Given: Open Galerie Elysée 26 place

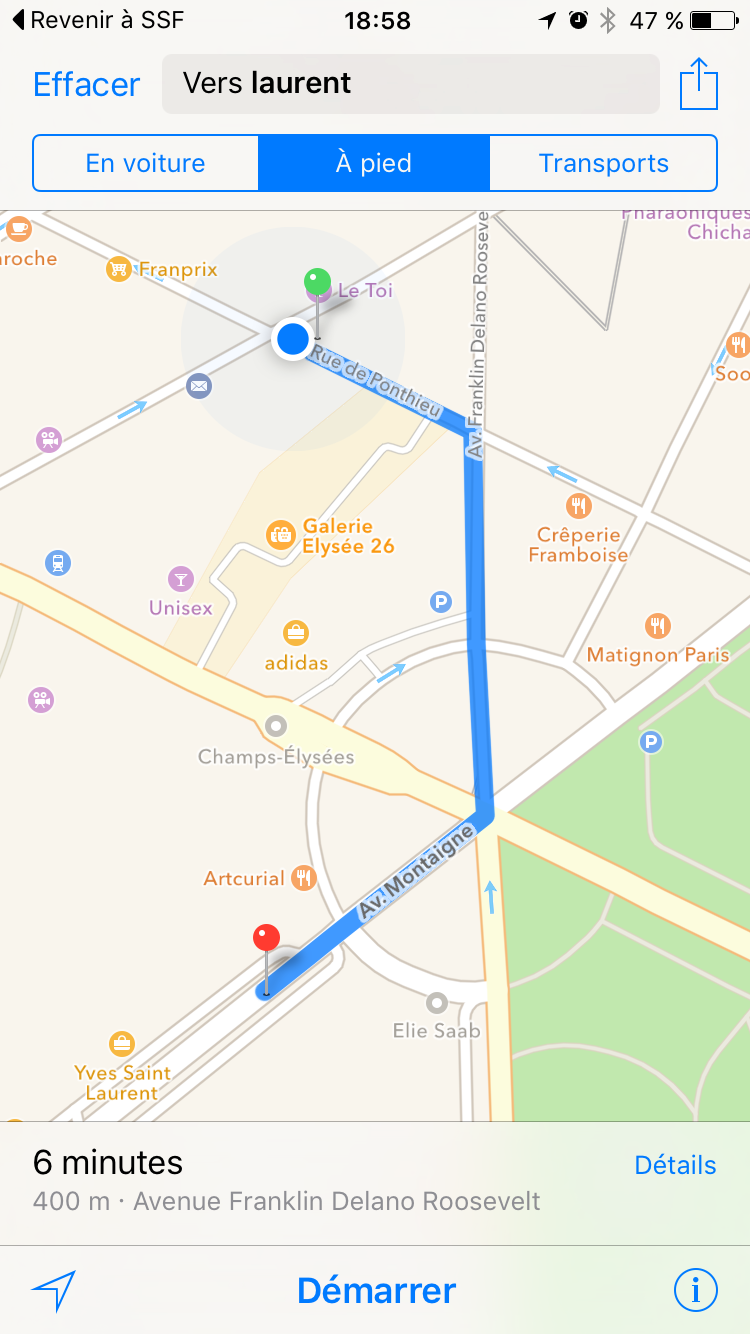Looking at the screenshot, I should point(281,535).
